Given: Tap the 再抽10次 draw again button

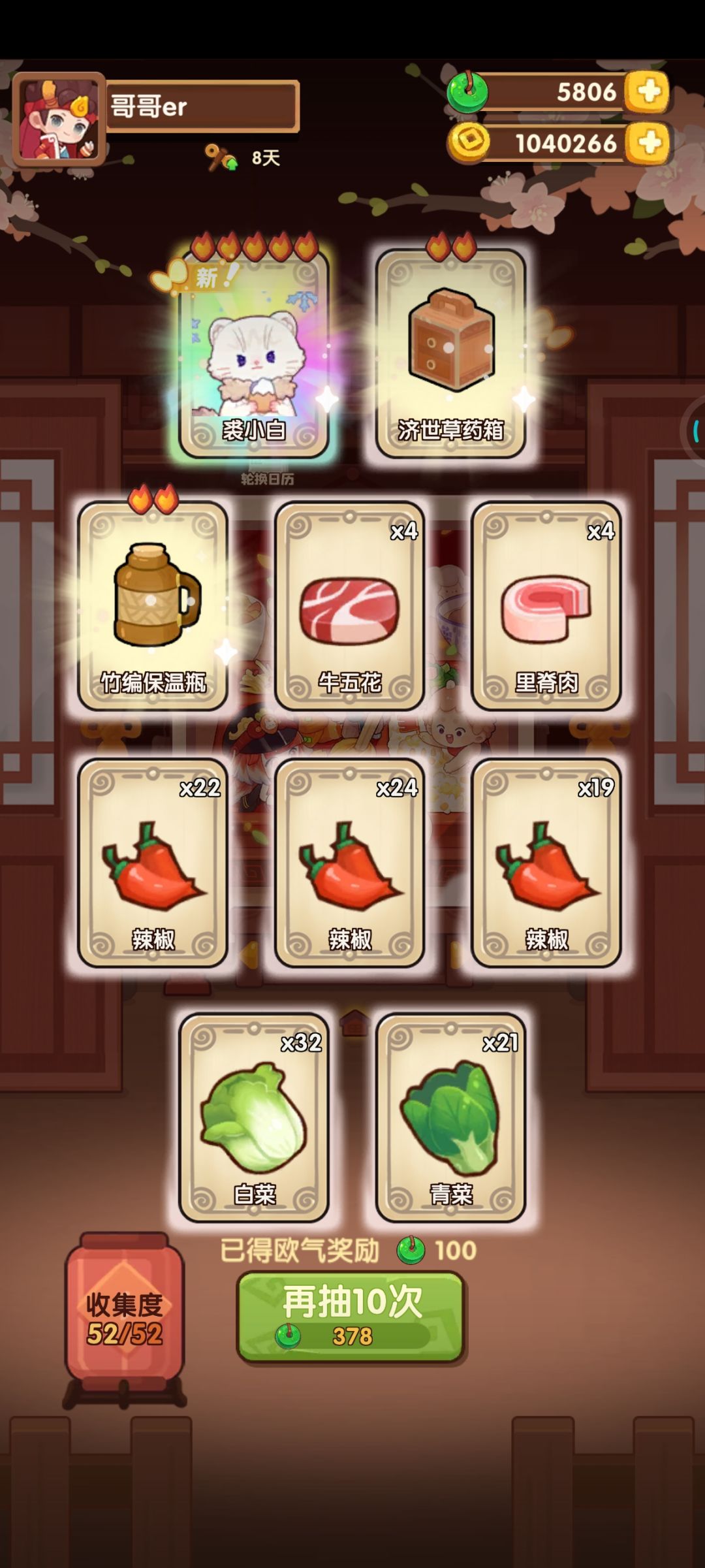Looking at the screenshot, I should tap(351, 1317).
